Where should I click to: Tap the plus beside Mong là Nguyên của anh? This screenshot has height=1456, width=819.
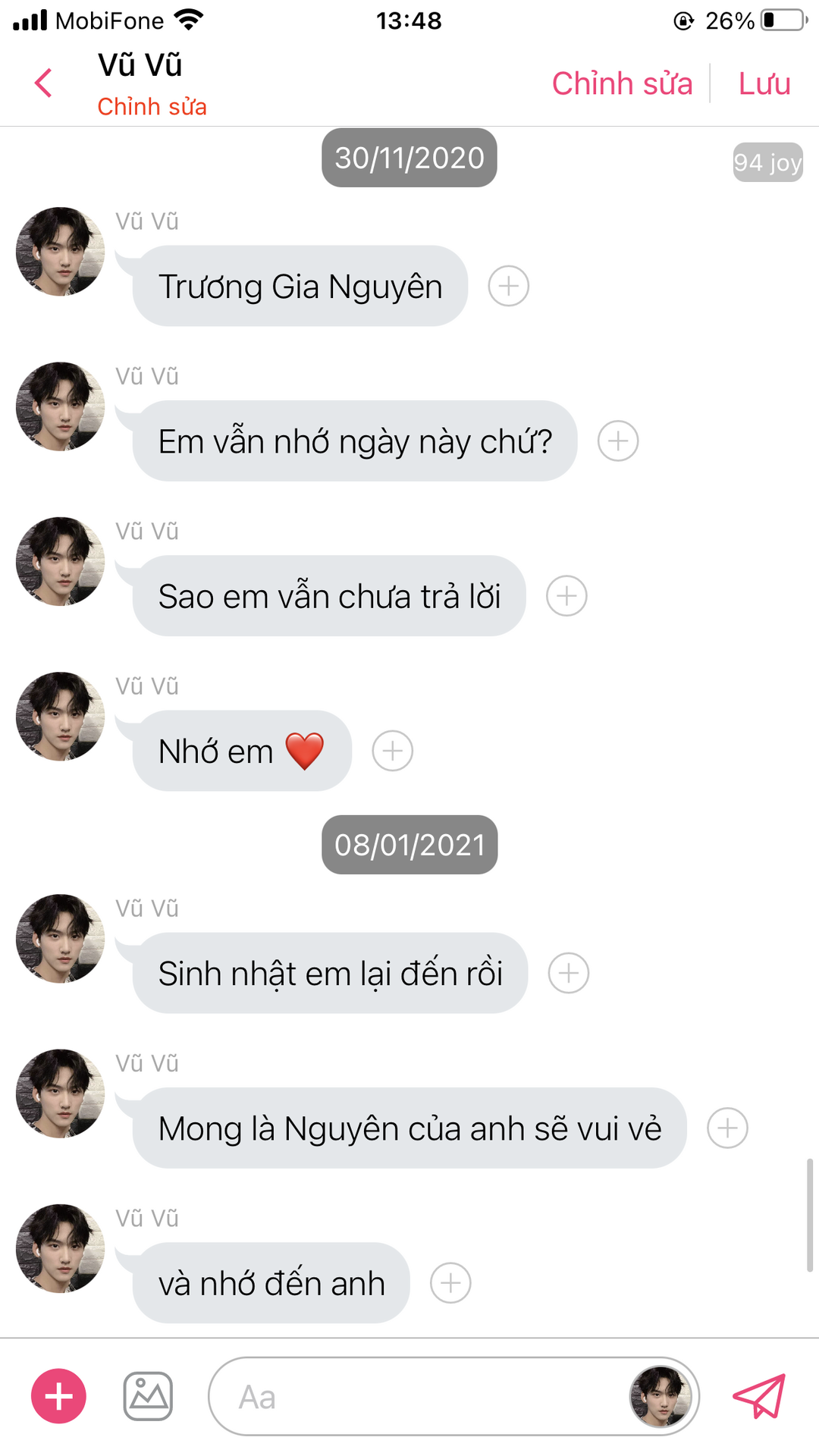click(x=727, y=1128)
